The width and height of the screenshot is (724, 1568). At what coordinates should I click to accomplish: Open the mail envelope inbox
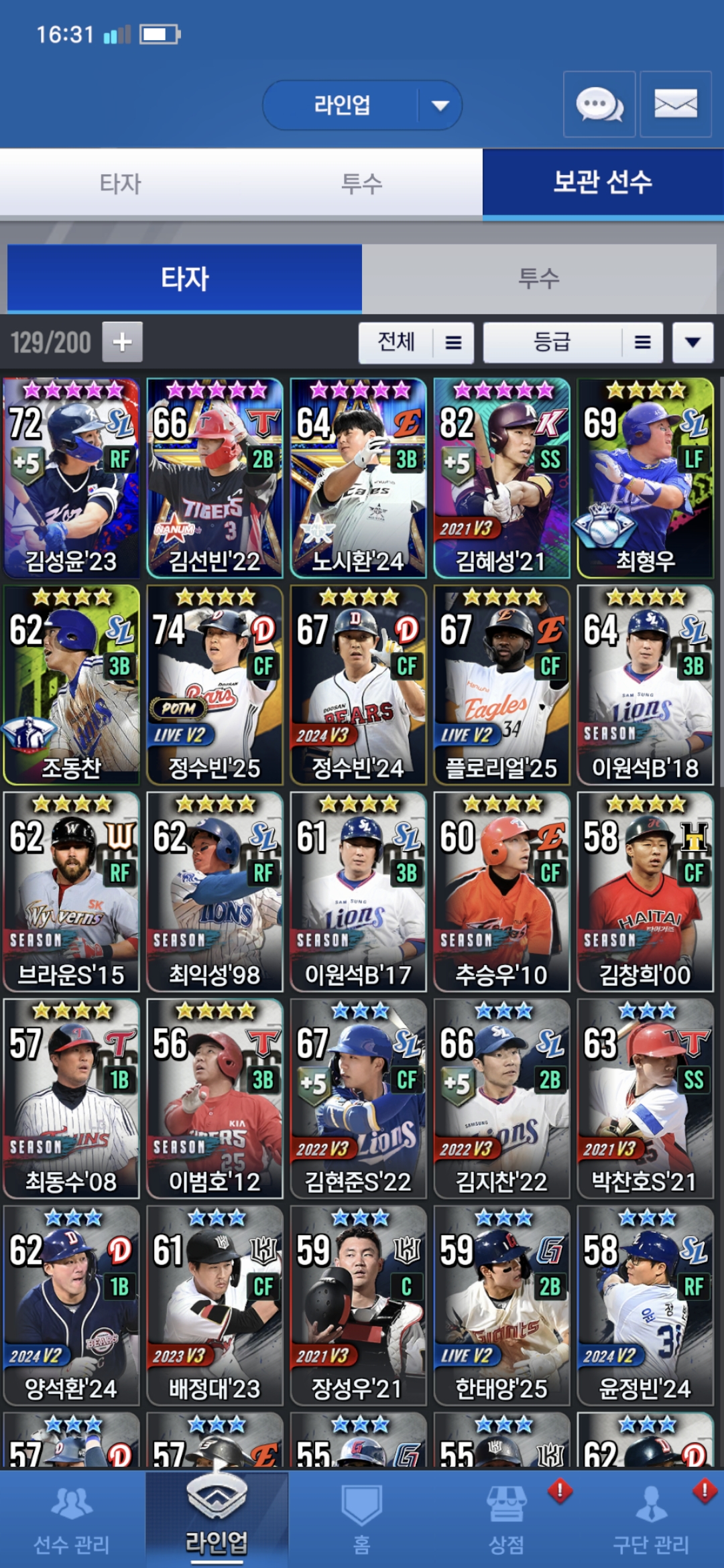(x=675, y=105)
